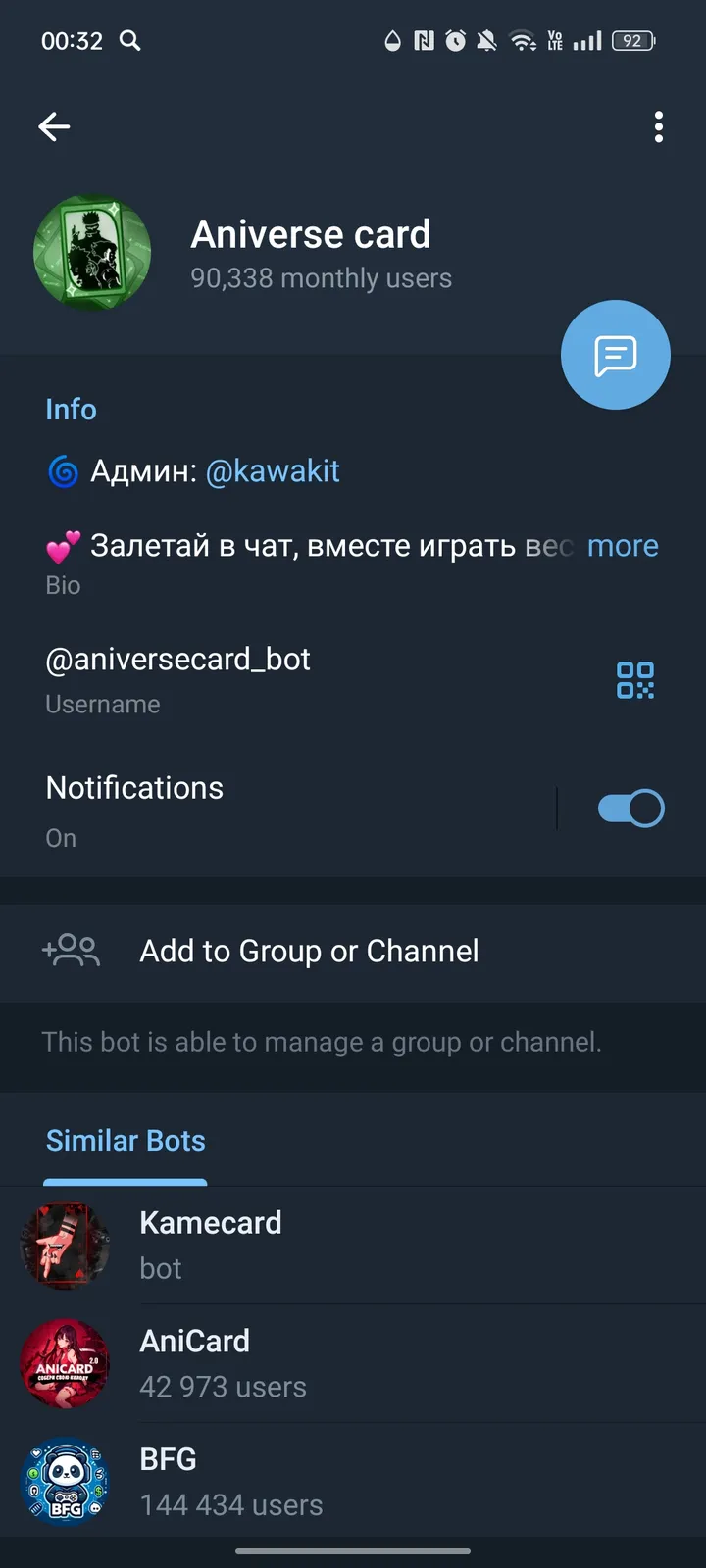Expand the full bio with the more link

point(623,546)
